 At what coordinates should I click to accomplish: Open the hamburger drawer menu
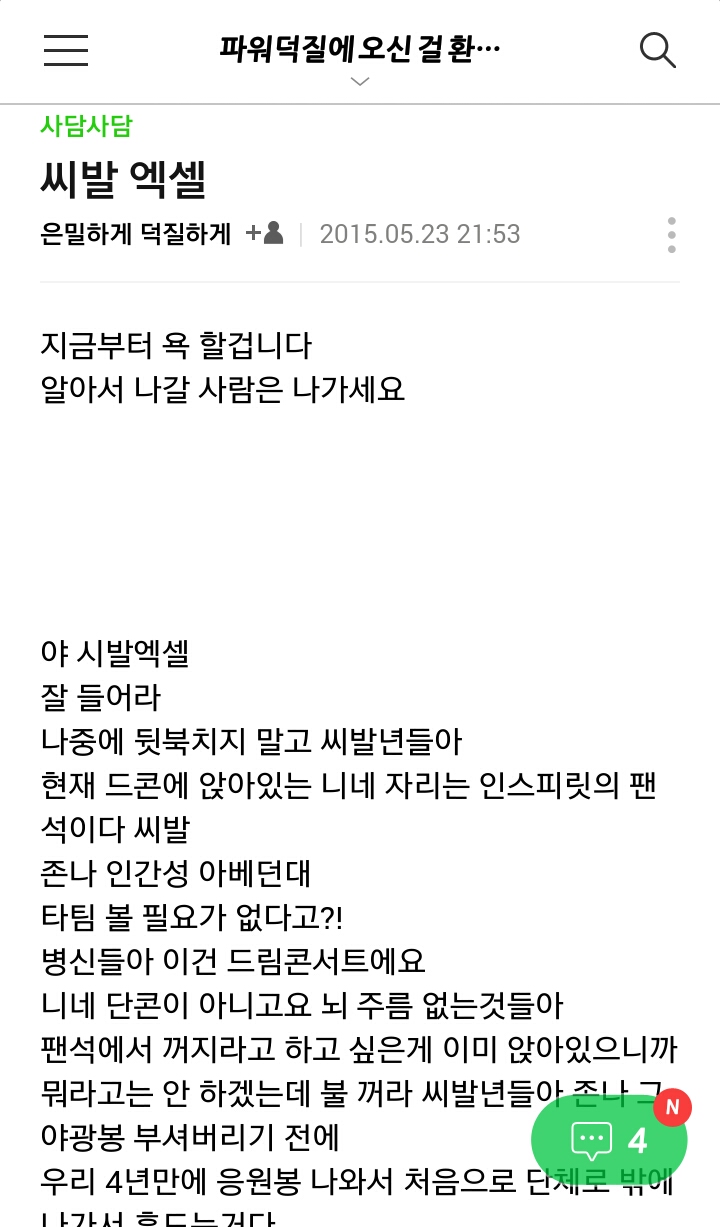point(66,50)
